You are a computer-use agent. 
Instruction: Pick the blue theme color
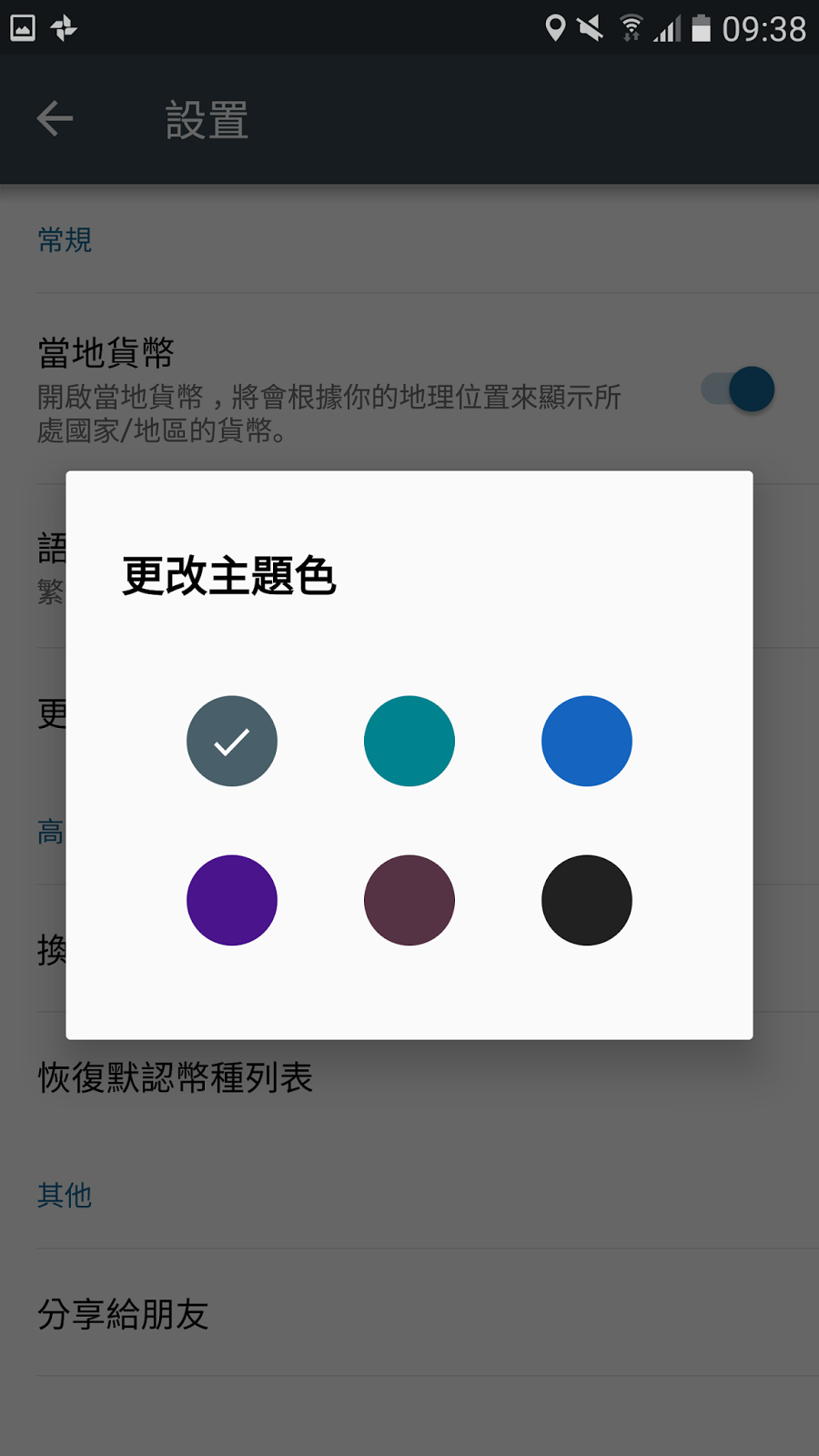[x=587, y=741]
